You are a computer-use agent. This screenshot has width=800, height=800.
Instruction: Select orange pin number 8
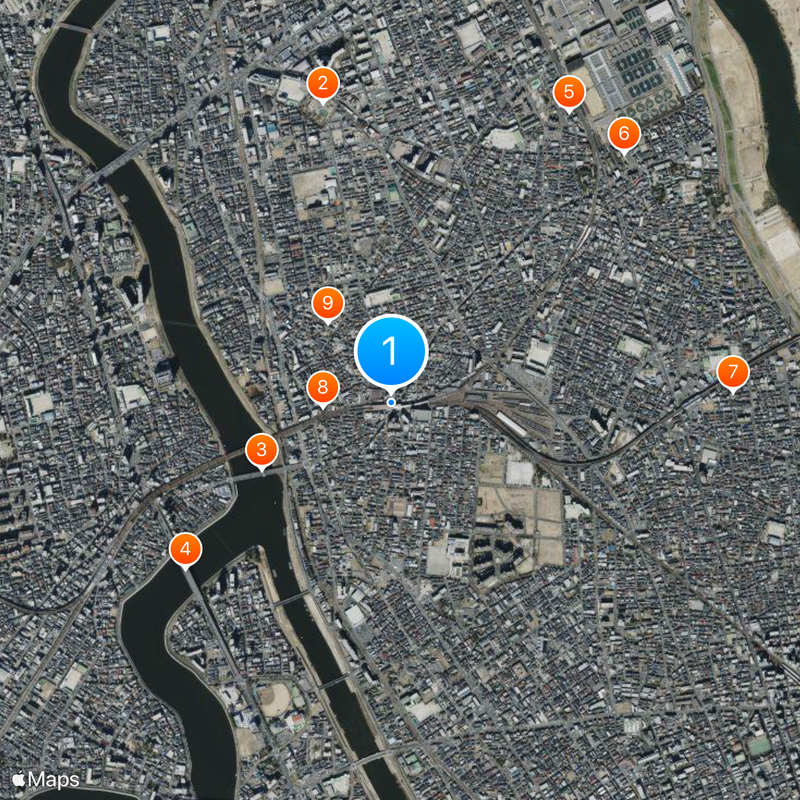(x=322, y=387)
